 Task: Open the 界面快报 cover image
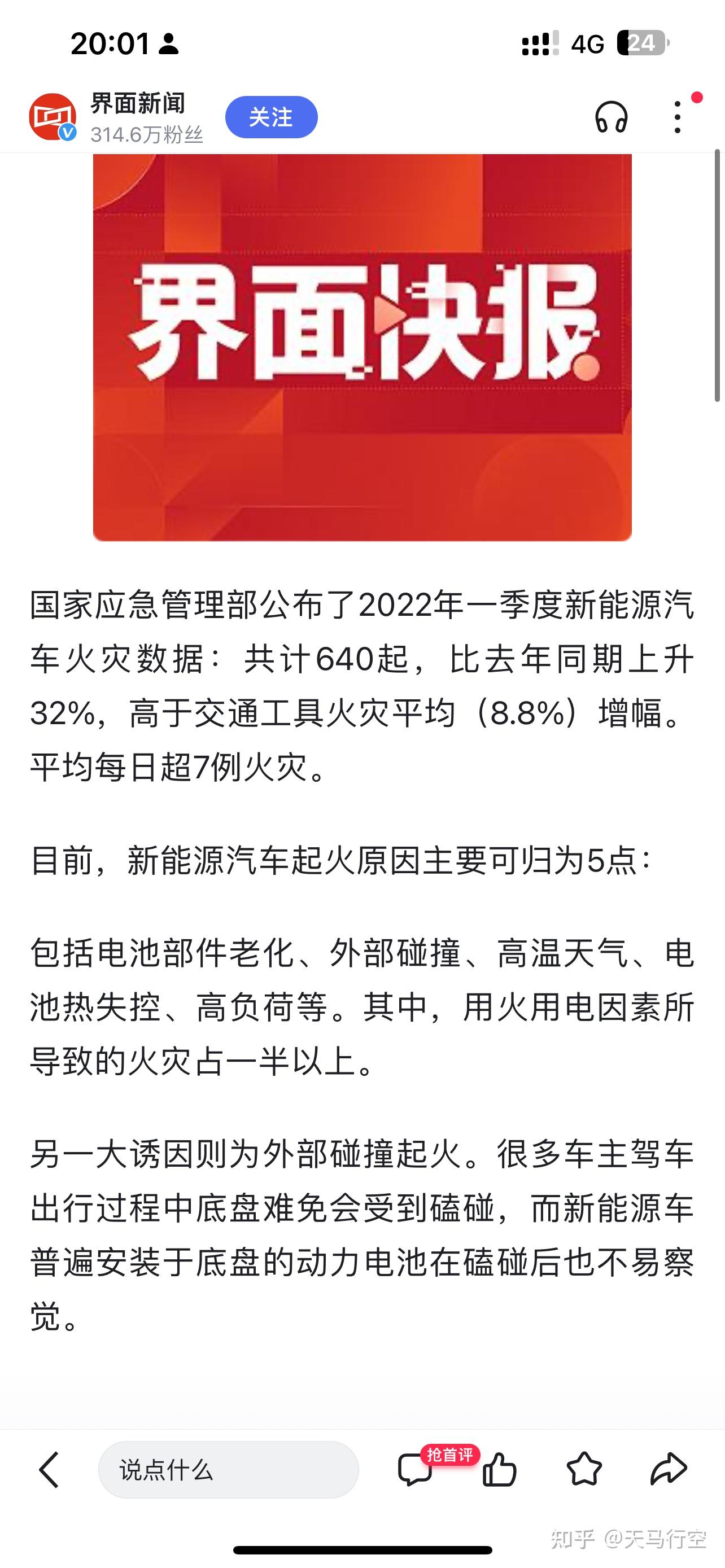click(x=362, y=347)
